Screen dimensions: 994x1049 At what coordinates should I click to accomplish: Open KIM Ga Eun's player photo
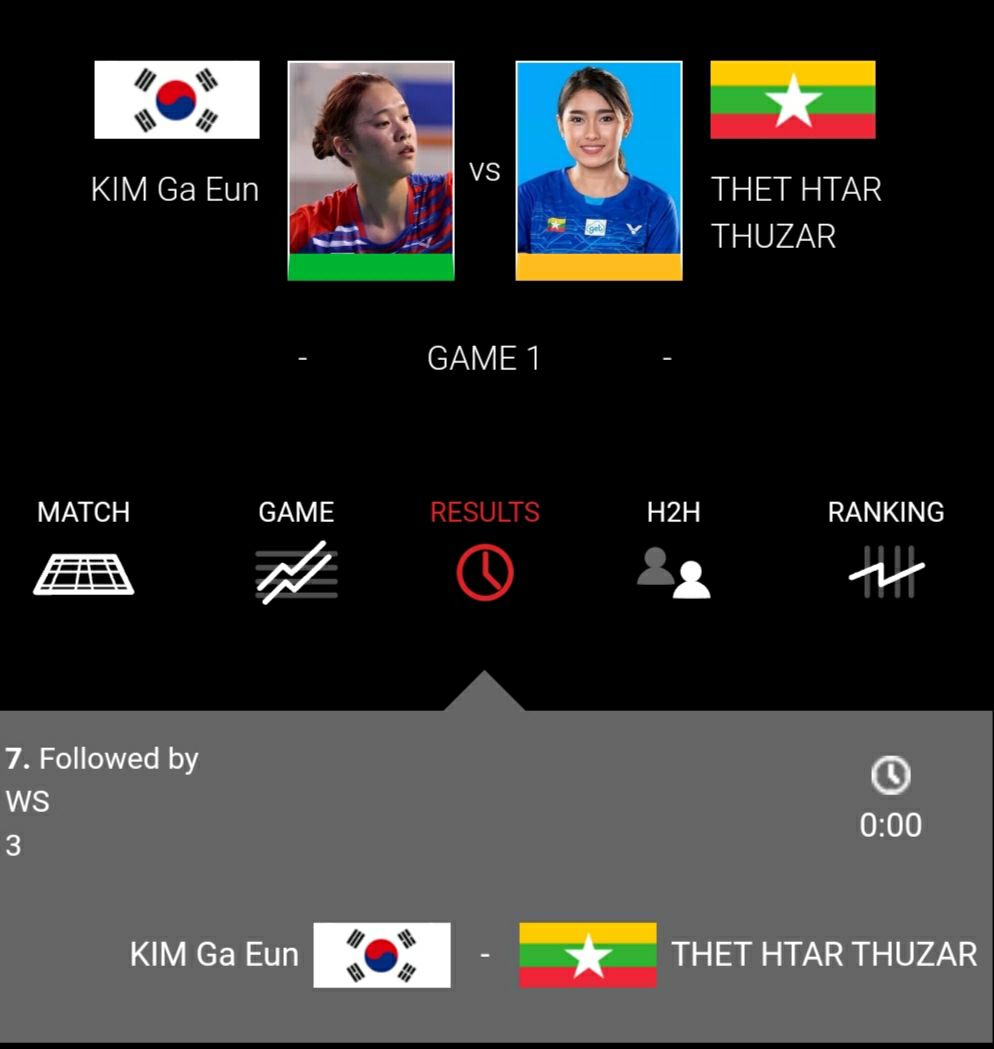click(371, 170)
